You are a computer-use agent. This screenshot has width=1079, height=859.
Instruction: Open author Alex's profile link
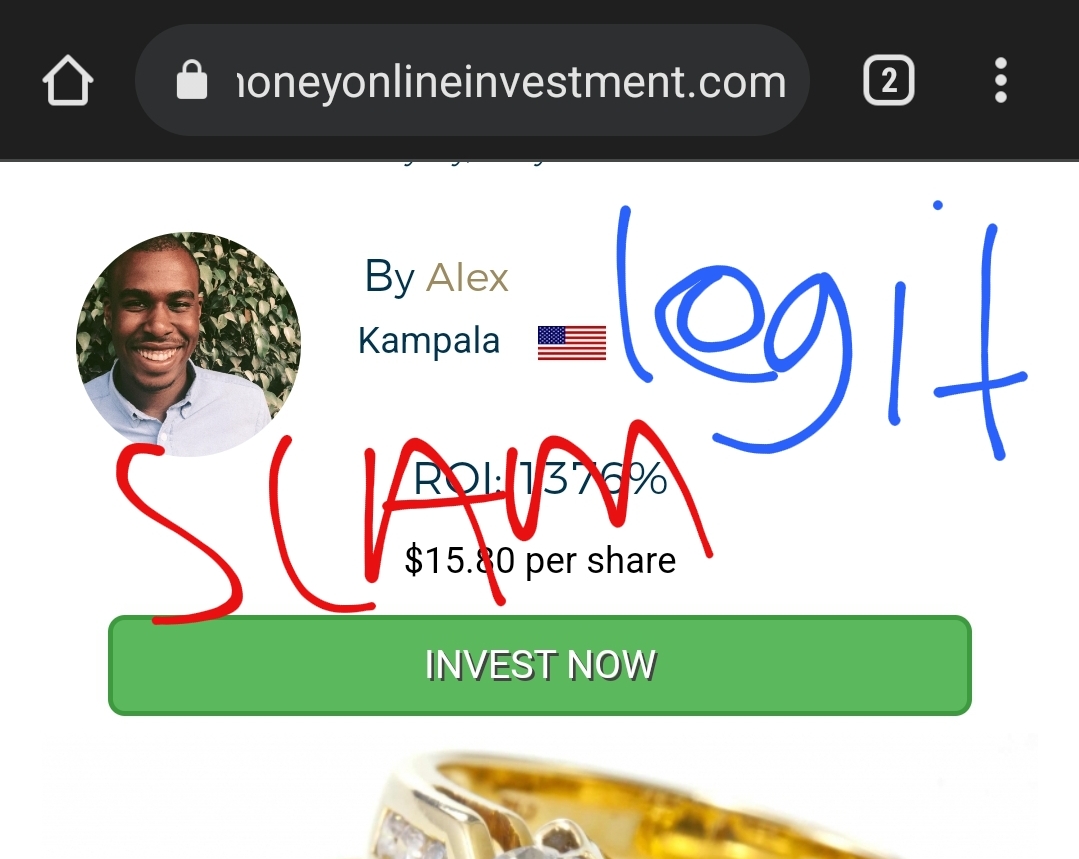(x=467, y=277)
